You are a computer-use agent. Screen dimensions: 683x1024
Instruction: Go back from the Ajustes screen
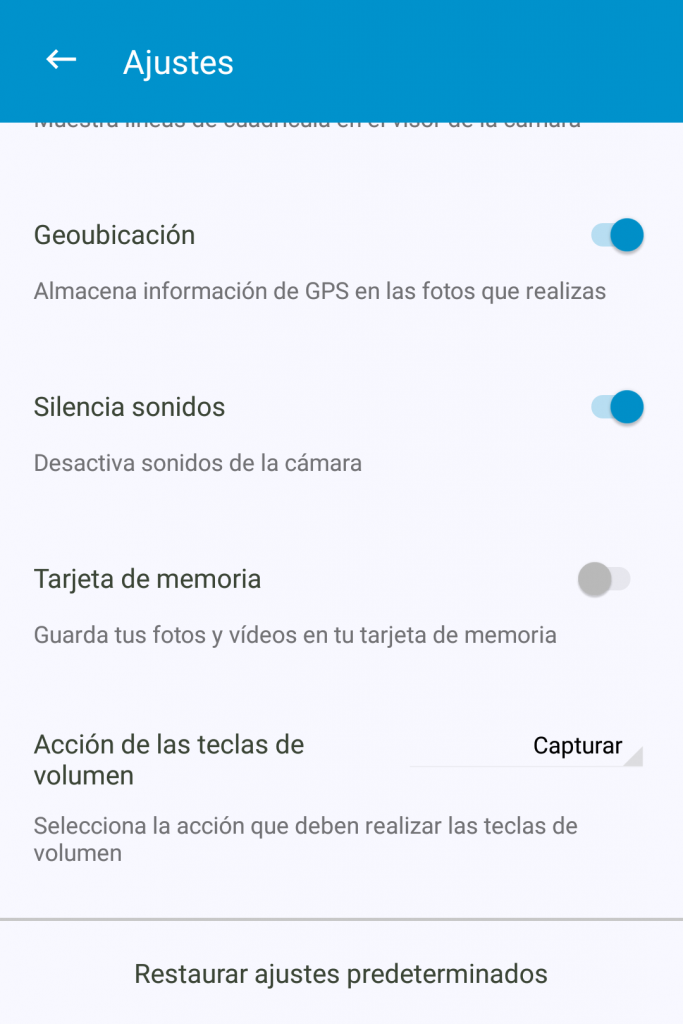[x=61, y=61]
